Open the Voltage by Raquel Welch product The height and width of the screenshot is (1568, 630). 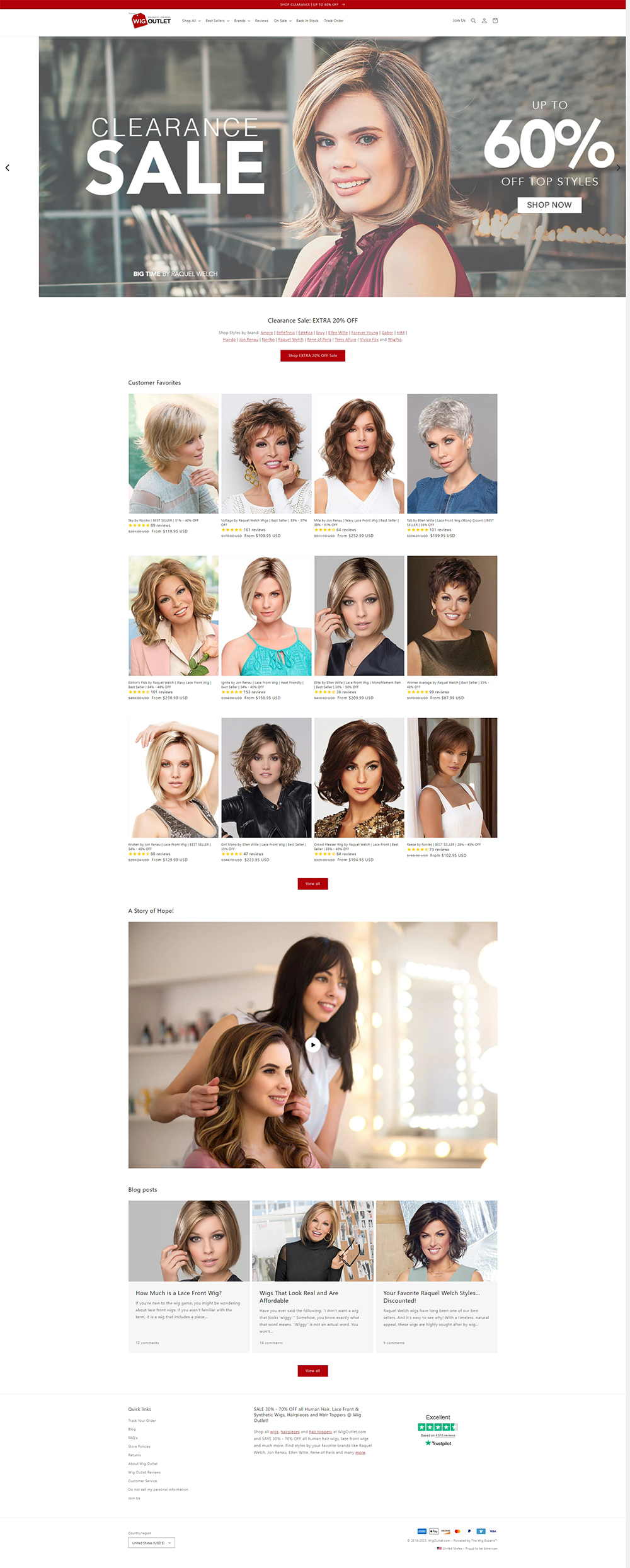[266, 454]
